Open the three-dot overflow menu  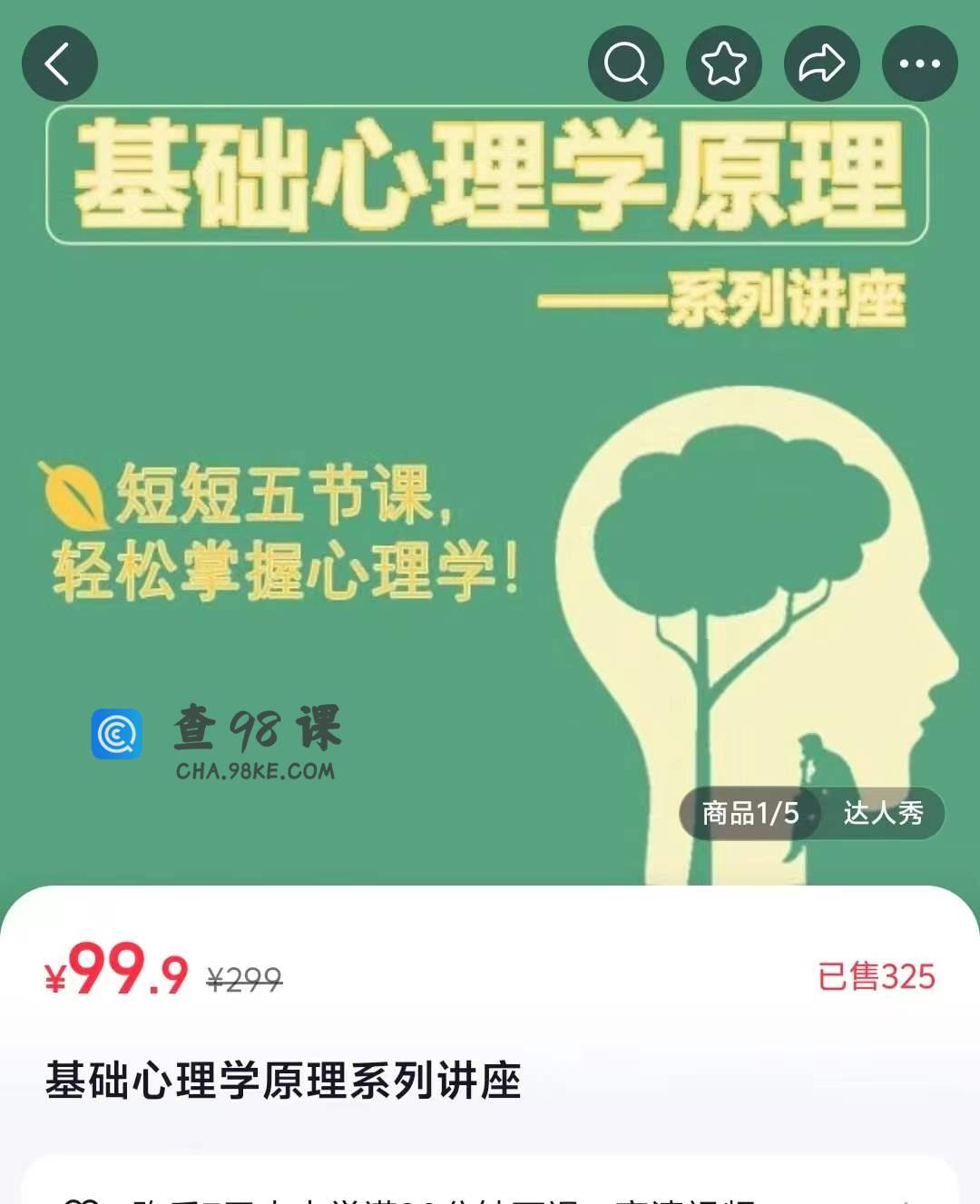[x=919, y=64]
